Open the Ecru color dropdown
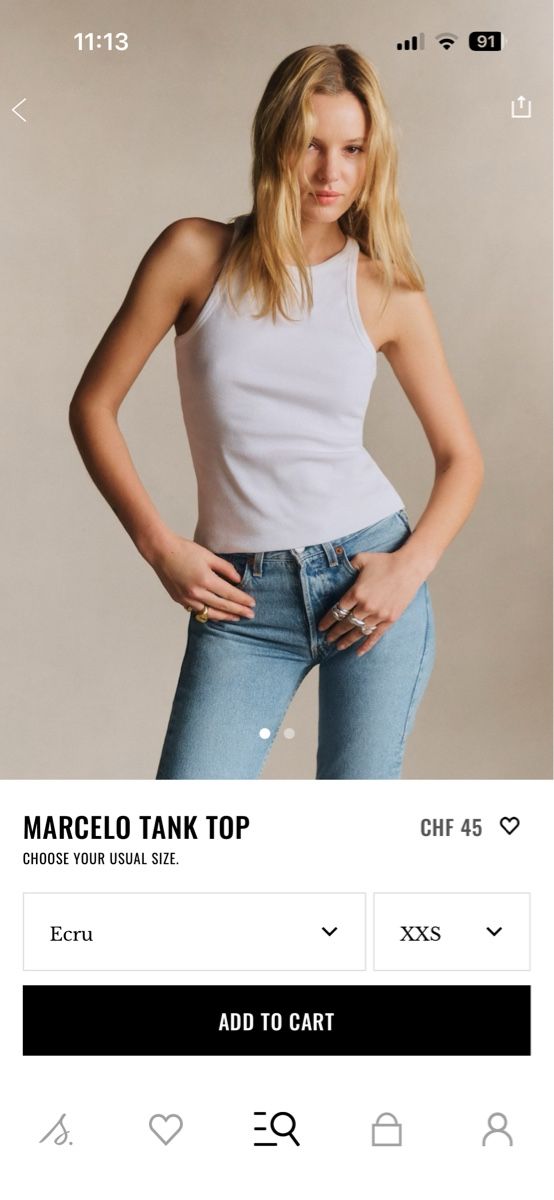Screen dimensions: 554x1200 [x=194, y=932]
